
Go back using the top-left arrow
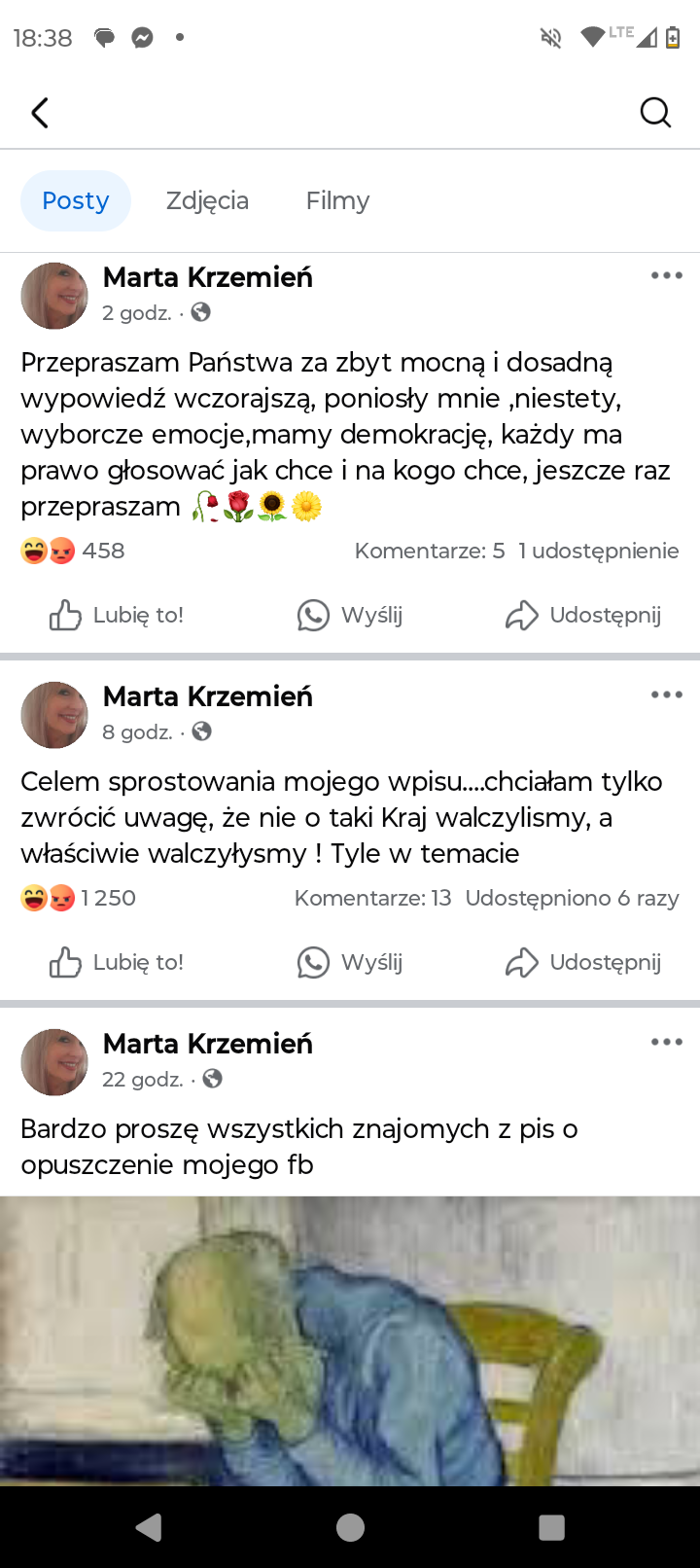point(40,113)
